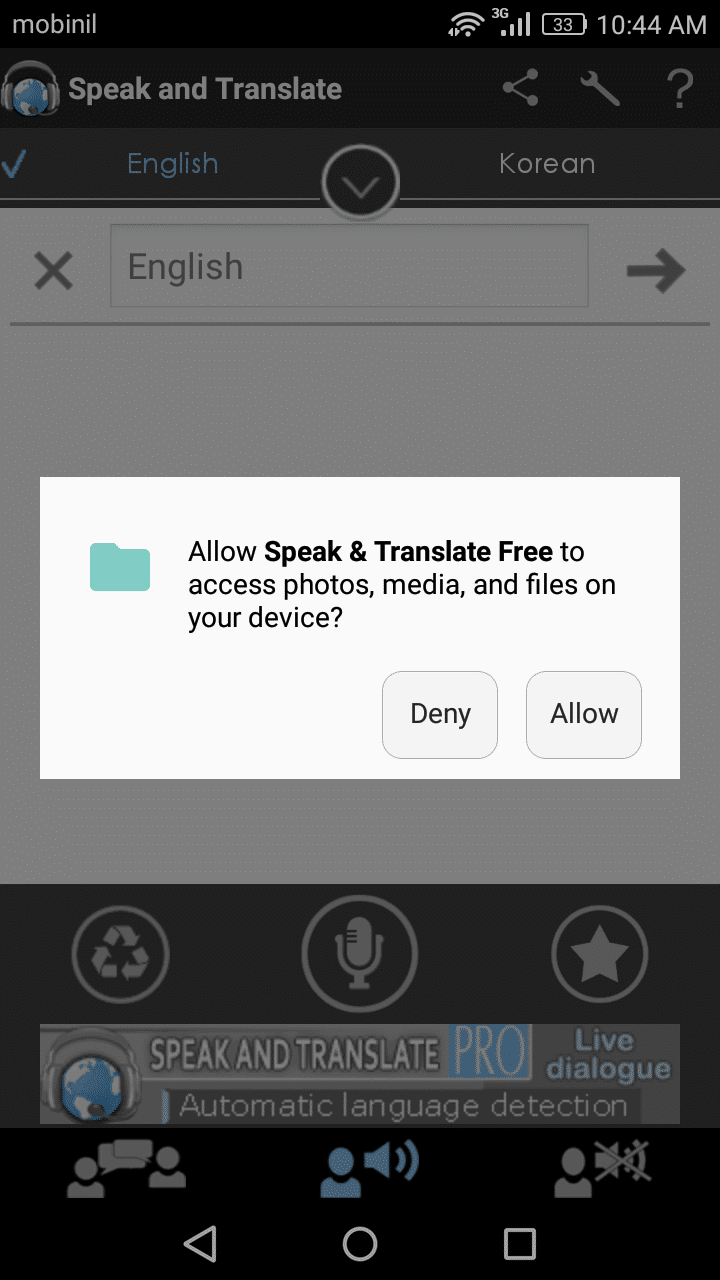This screenshot has height=1280, width=720.
Task: Open settings with the wrench icon
Action: [600, 89]
